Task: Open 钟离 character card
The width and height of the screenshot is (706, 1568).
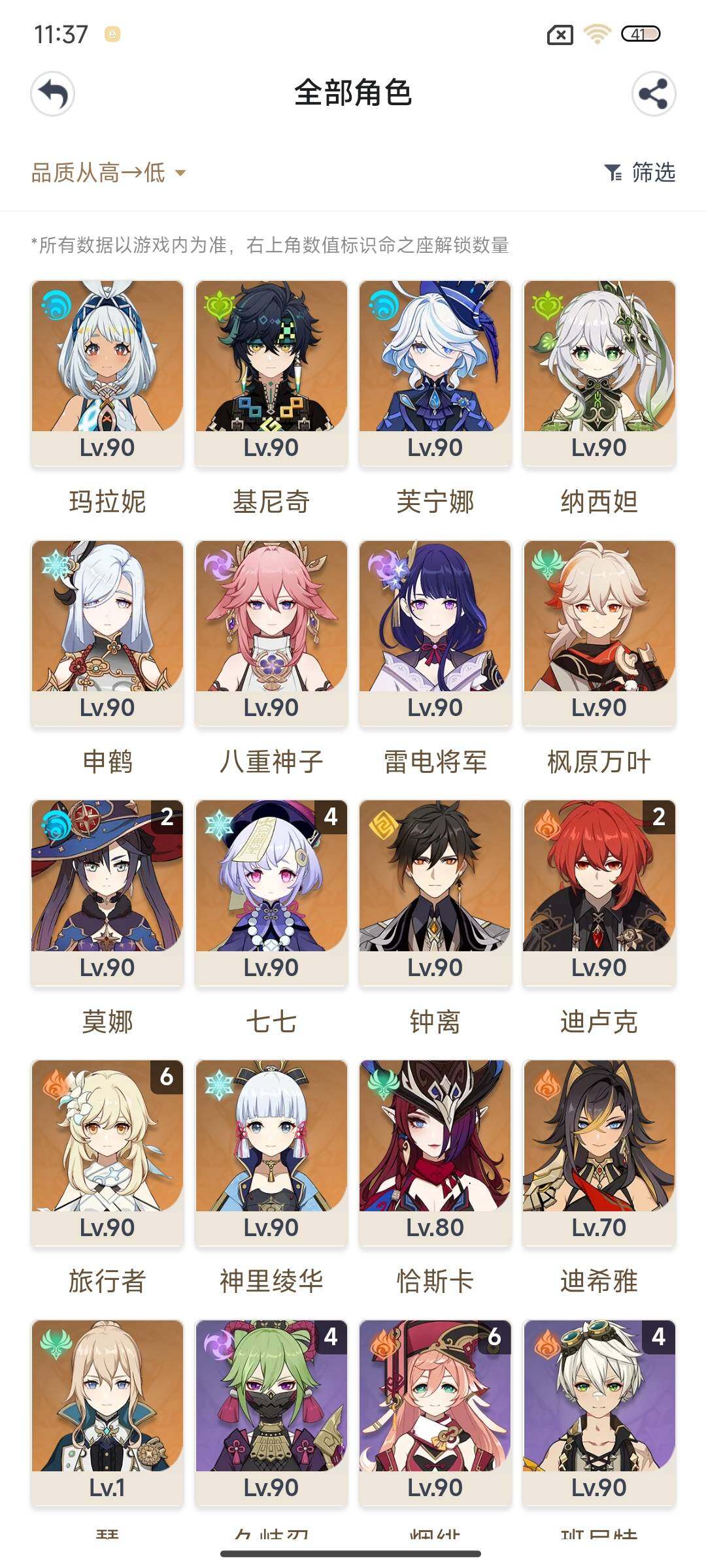Action: 435,892
